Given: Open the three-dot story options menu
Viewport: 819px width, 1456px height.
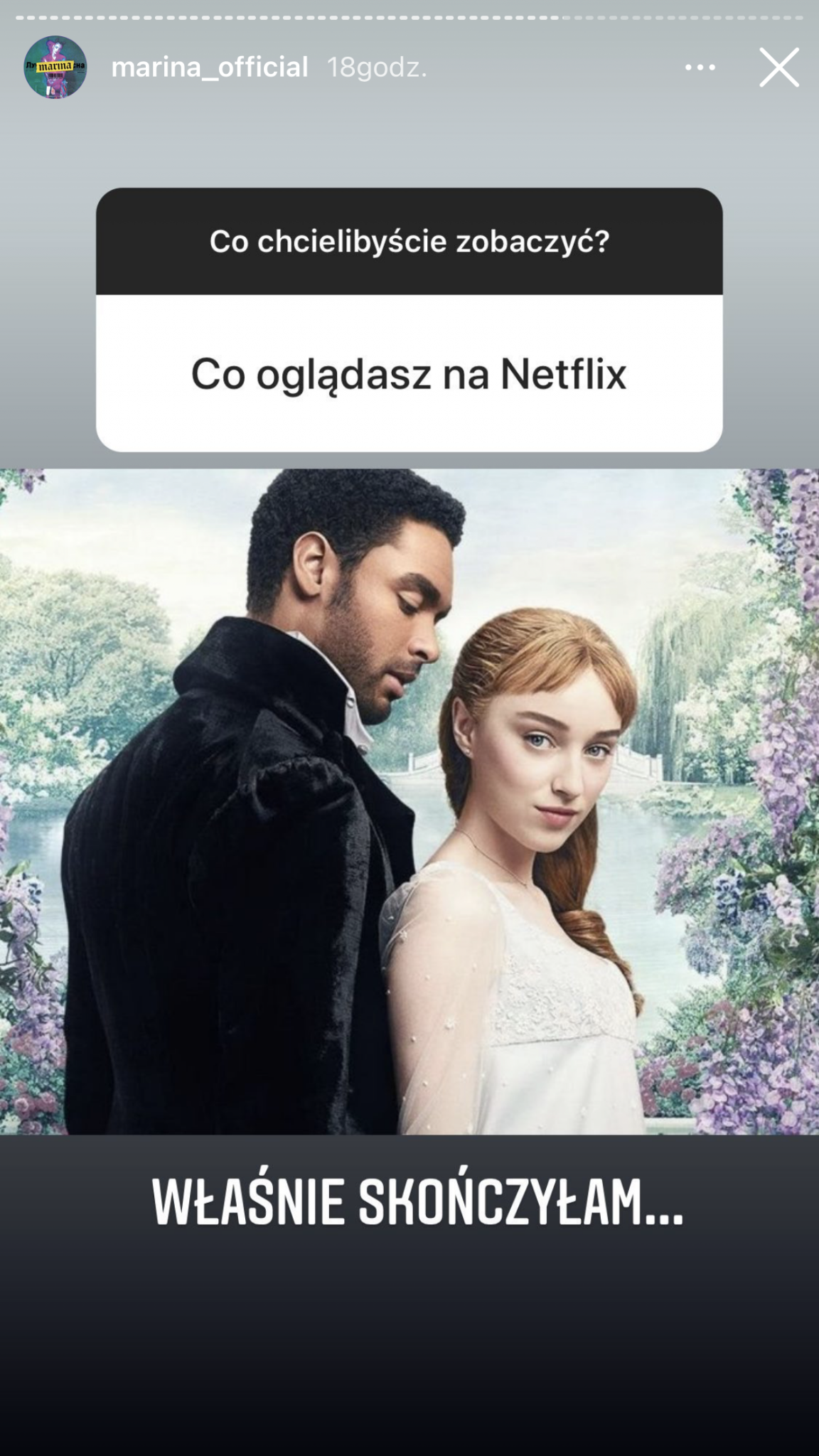Looking at the screenshot, I should click(700, 68).
